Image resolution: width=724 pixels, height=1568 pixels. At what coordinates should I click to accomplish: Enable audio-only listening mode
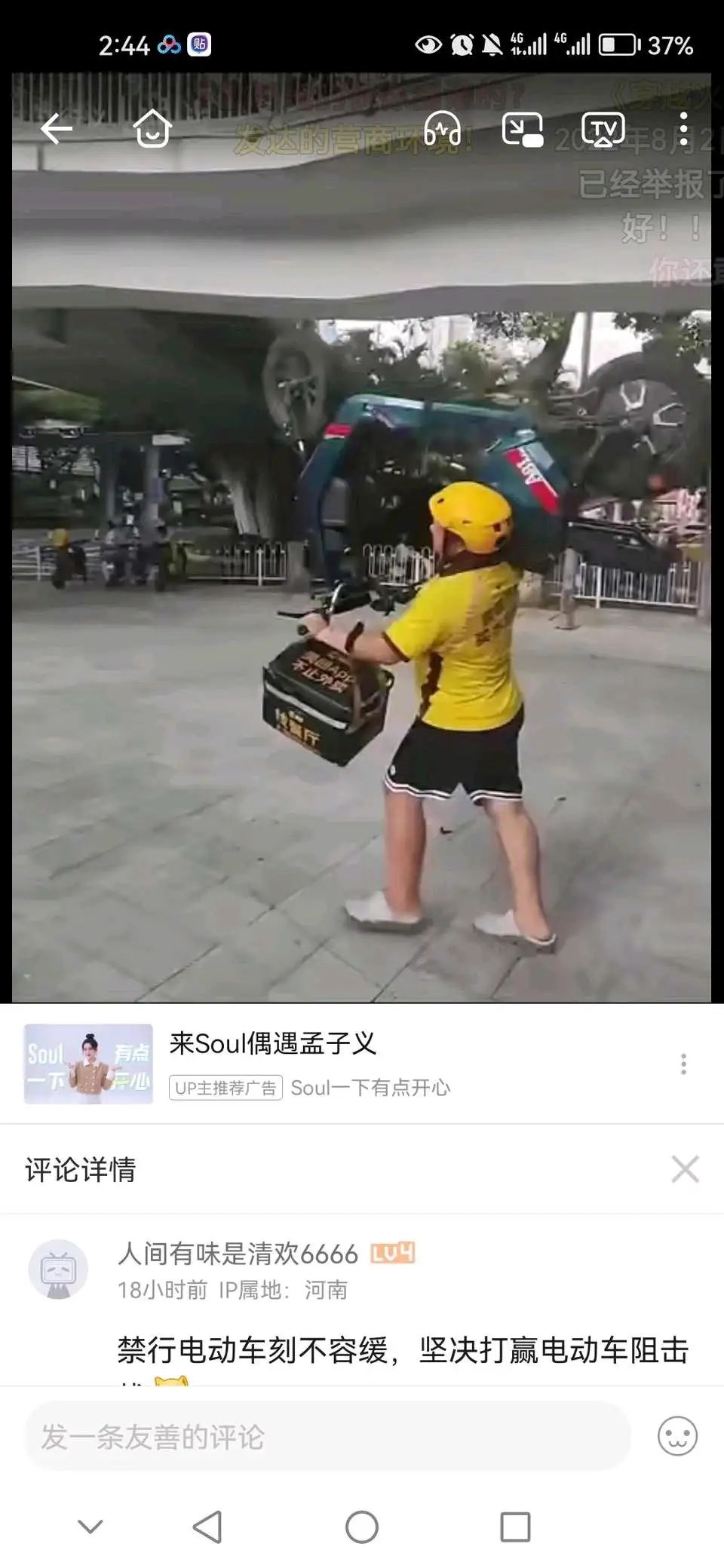click(442, 130)
